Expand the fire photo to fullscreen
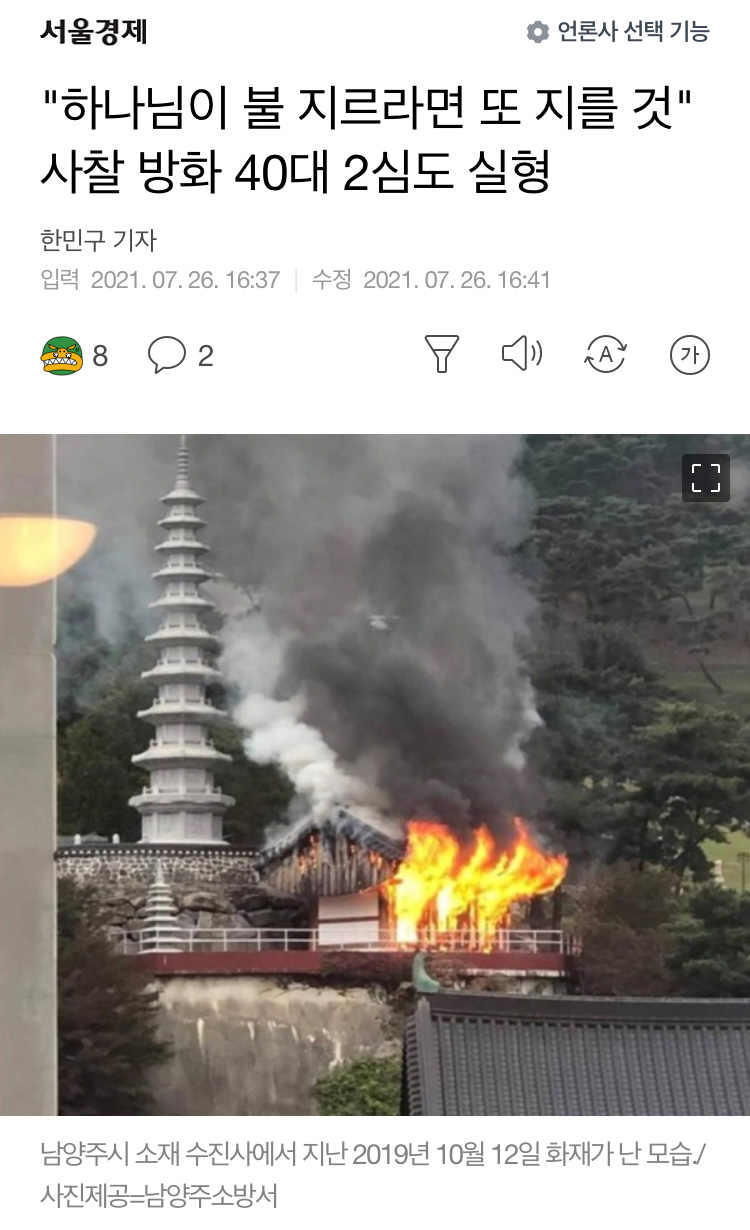 click(706, 477)
